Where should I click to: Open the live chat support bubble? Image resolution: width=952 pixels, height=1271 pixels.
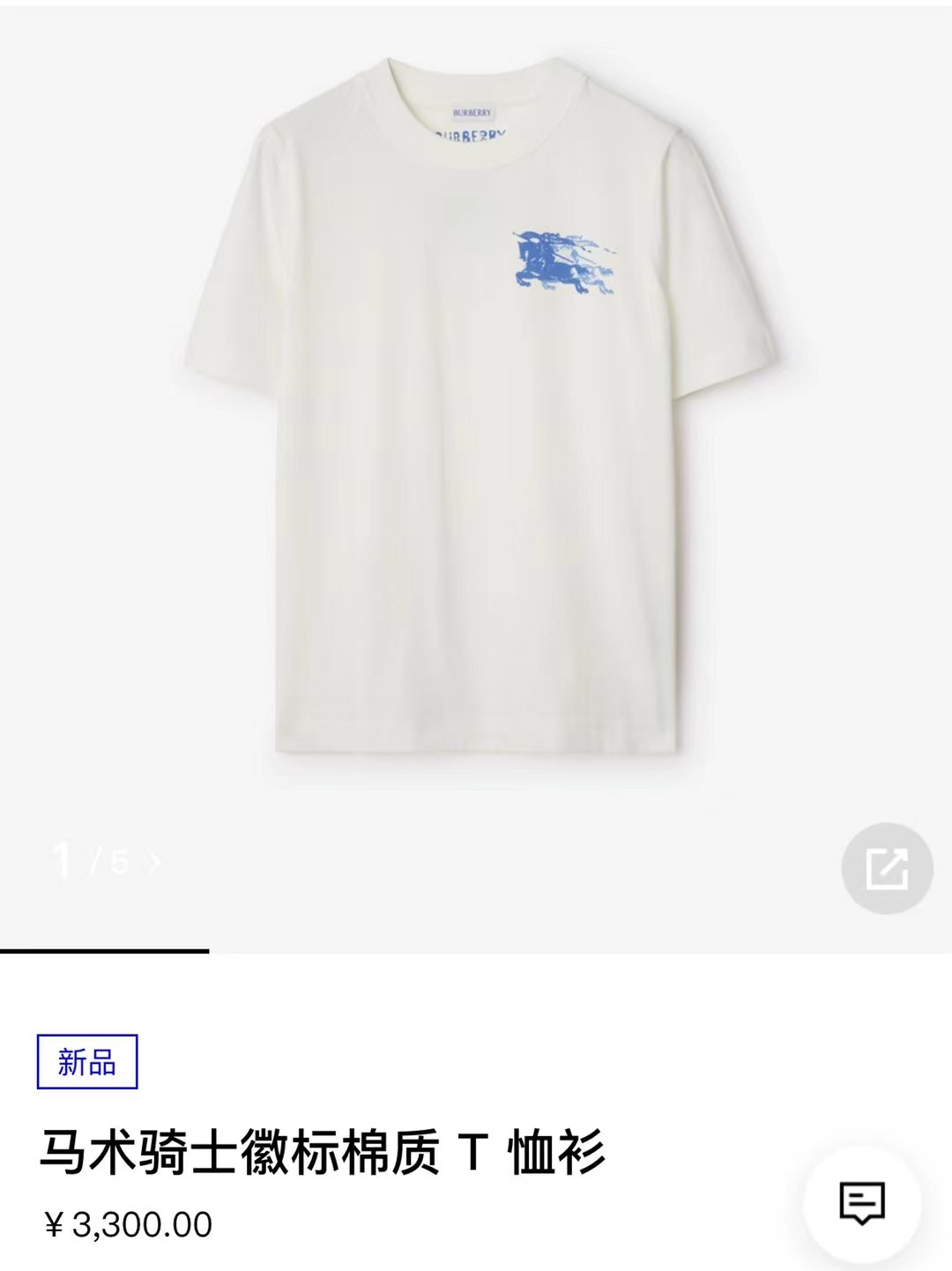click(861, 1202)
